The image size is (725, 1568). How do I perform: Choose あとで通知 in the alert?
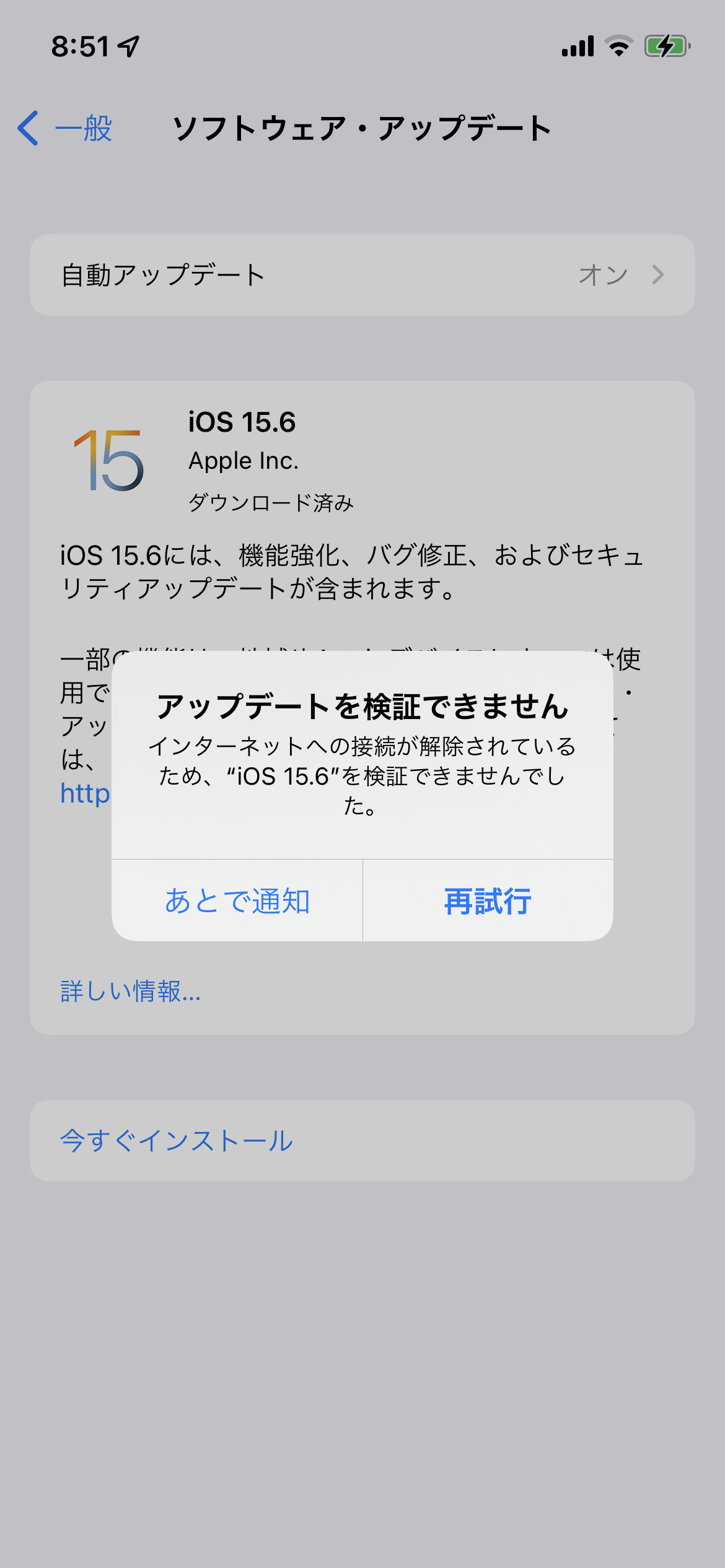(x=237, y=901)
